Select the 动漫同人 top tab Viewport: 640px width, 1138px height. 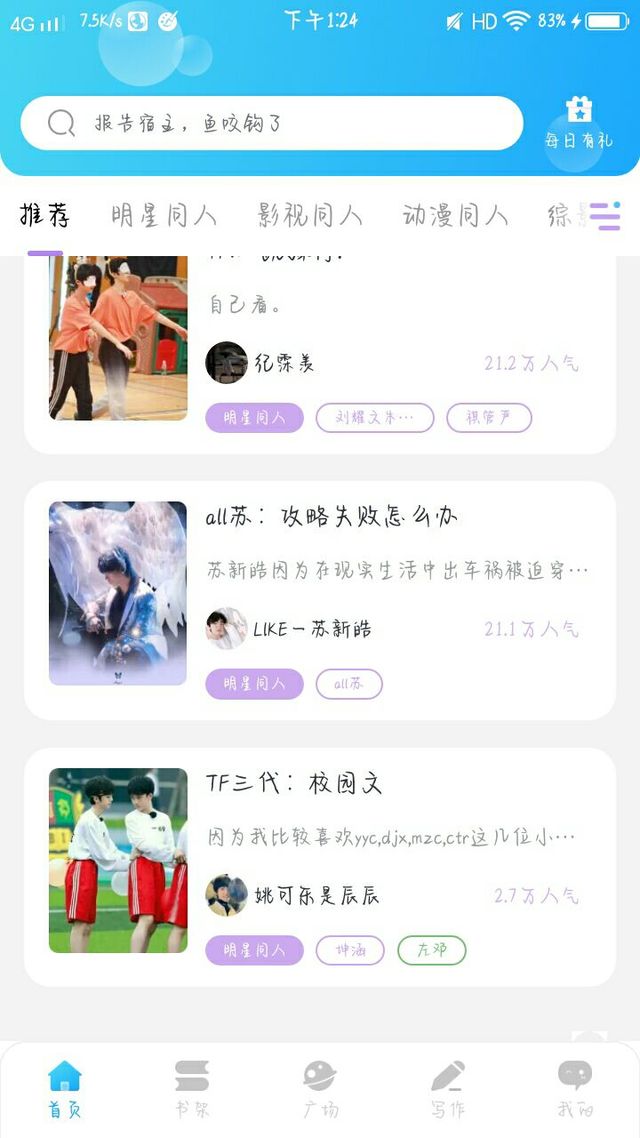[x=455, y=215]
